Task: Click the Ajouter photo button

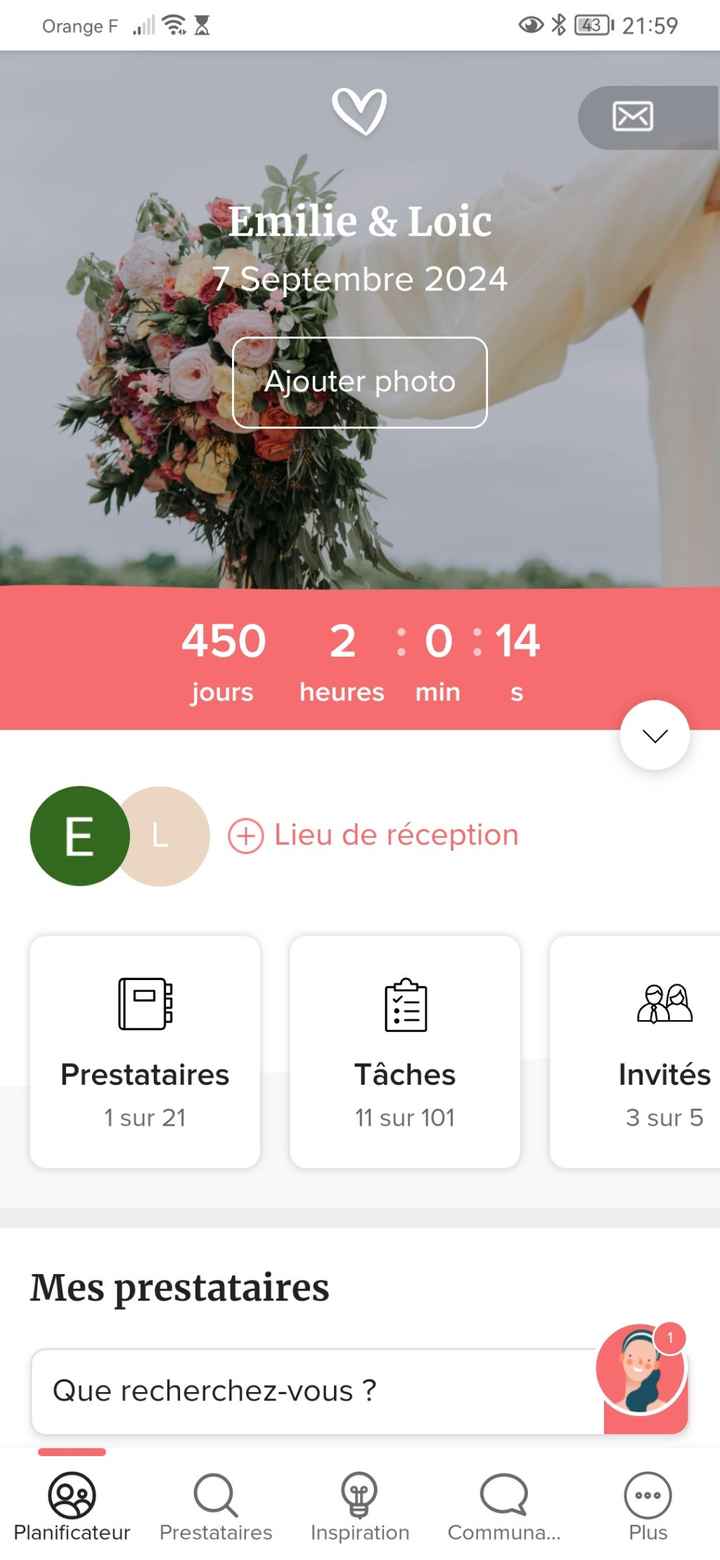Action: pos(359,382)
